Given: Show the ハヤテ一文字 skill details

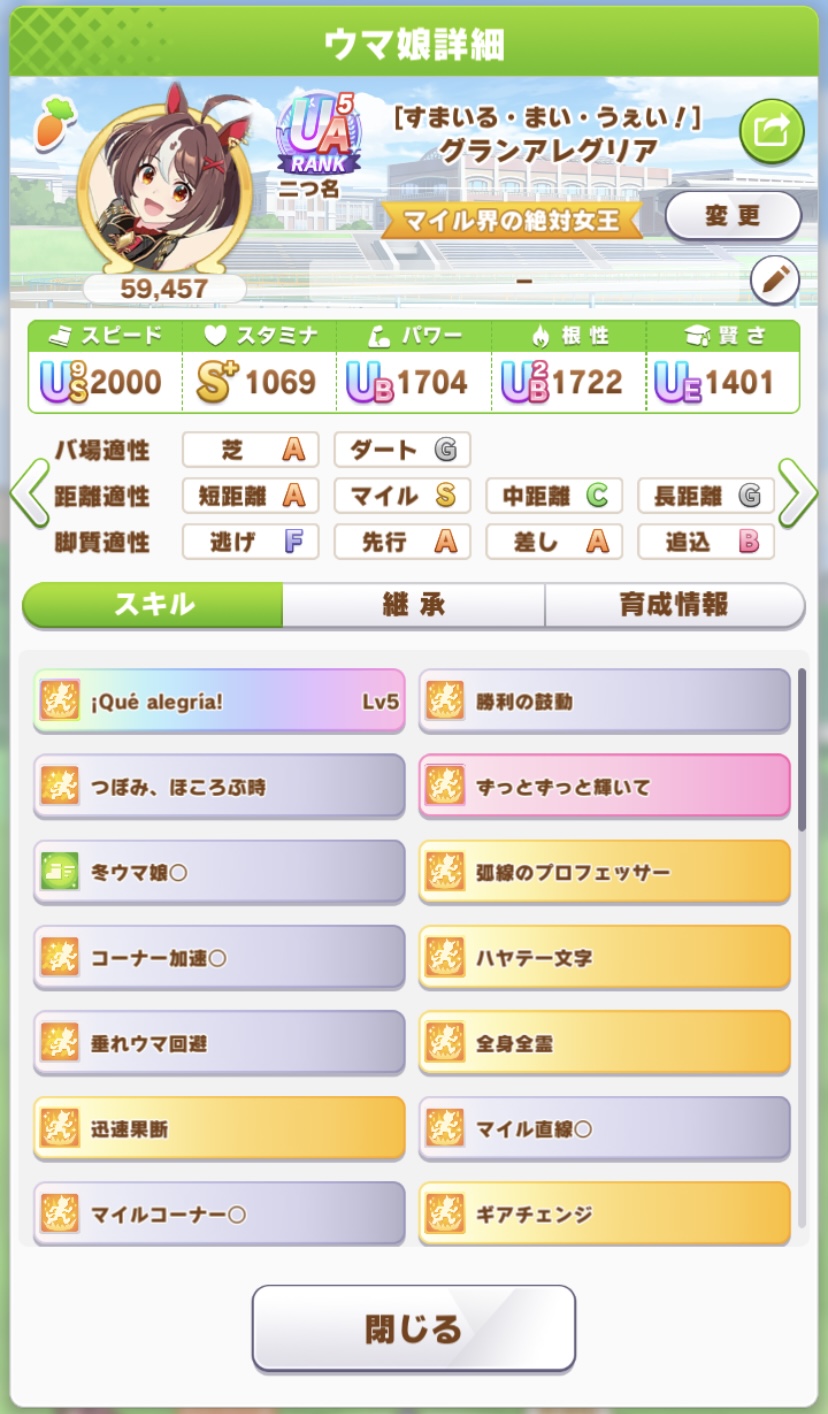Looking at the screenshot, I should coord(604,958).
